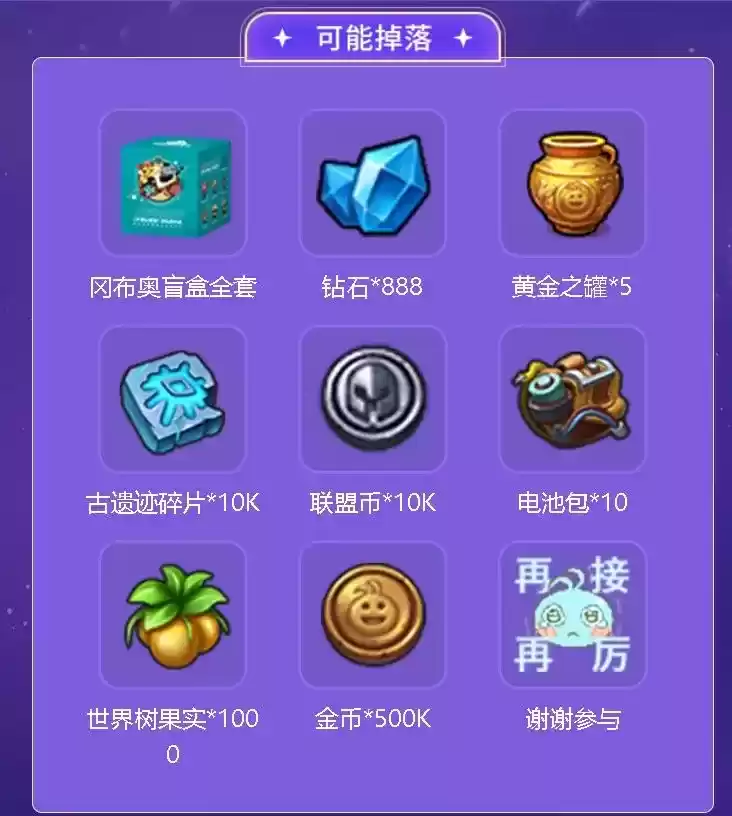The height and width of the screenshot is (816, 732).
Task: Click the 冈布奥盲盒全套 text label
Action: [175, 285]
